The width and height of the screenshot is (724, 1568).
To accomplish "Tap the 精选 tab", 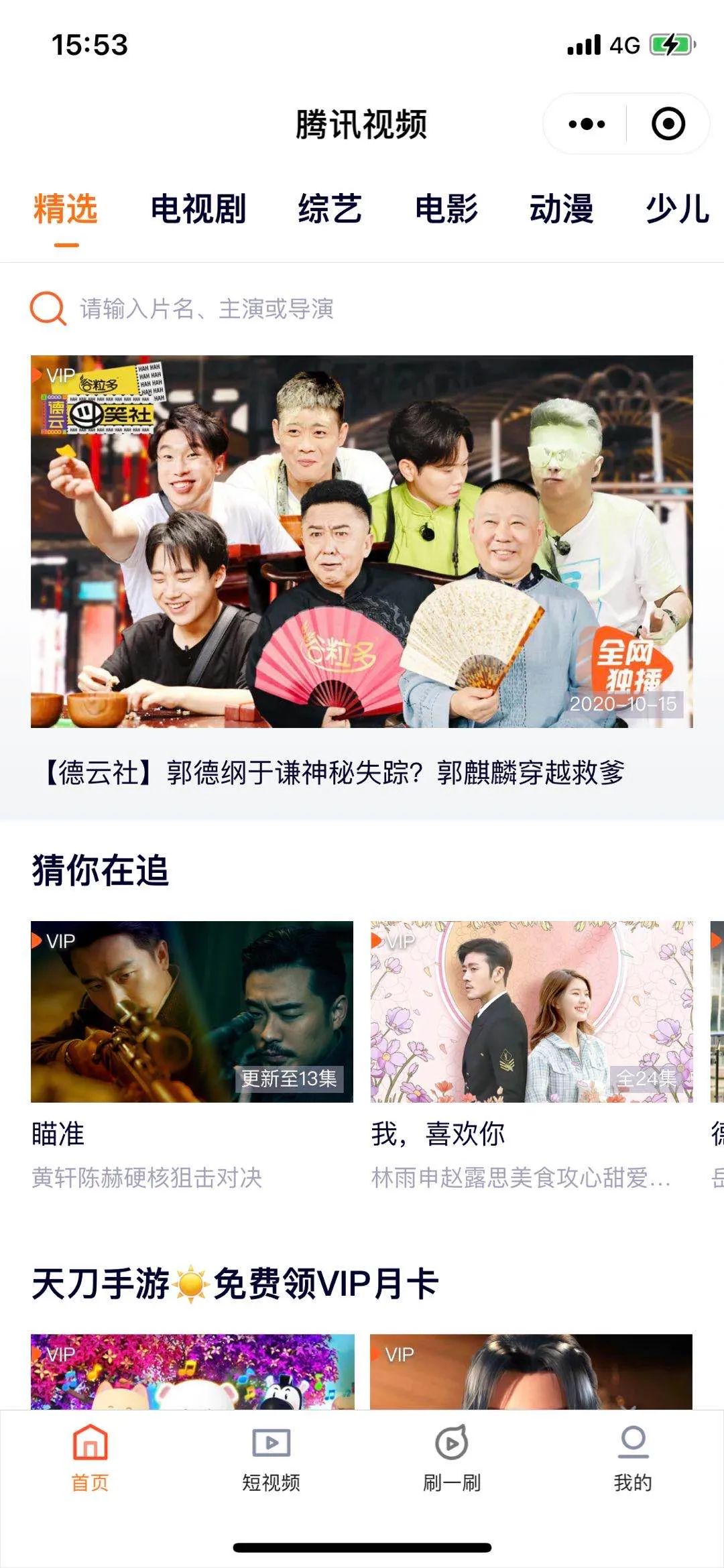I will 66,208.
